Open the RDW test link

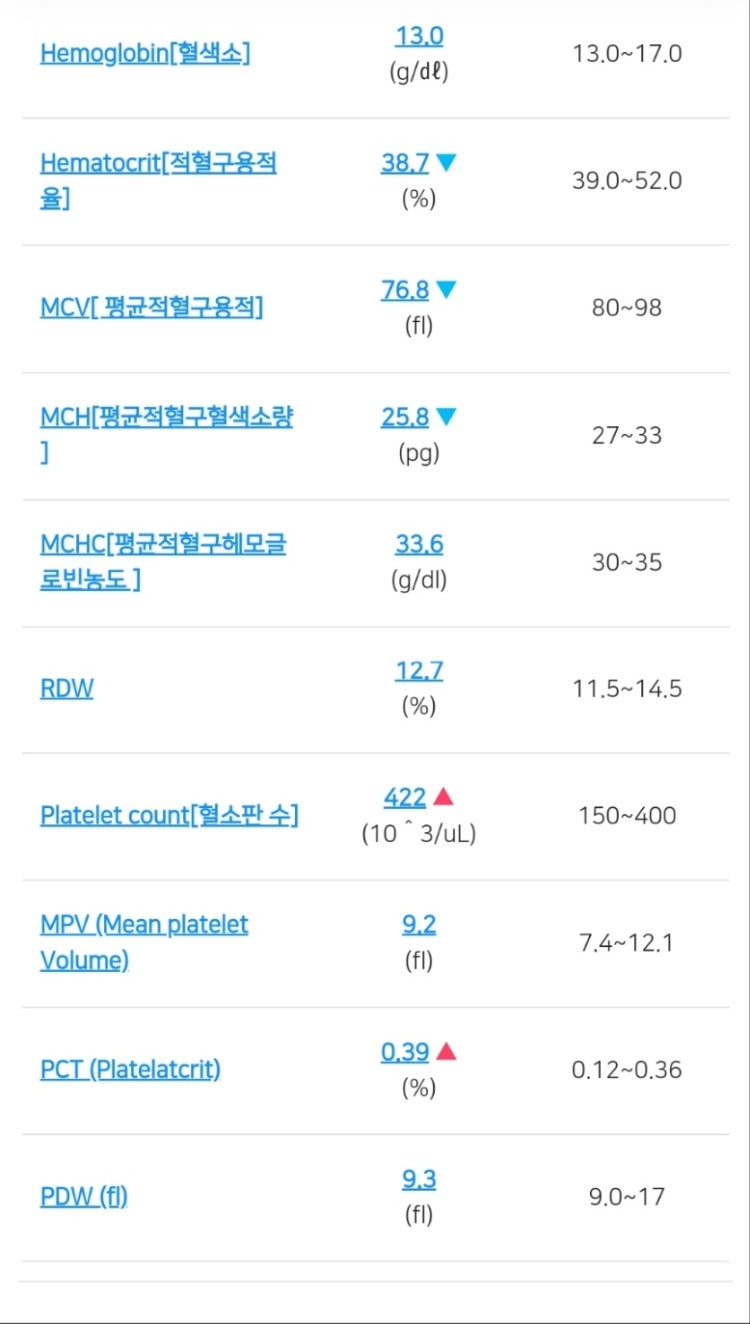coord(67,689)
